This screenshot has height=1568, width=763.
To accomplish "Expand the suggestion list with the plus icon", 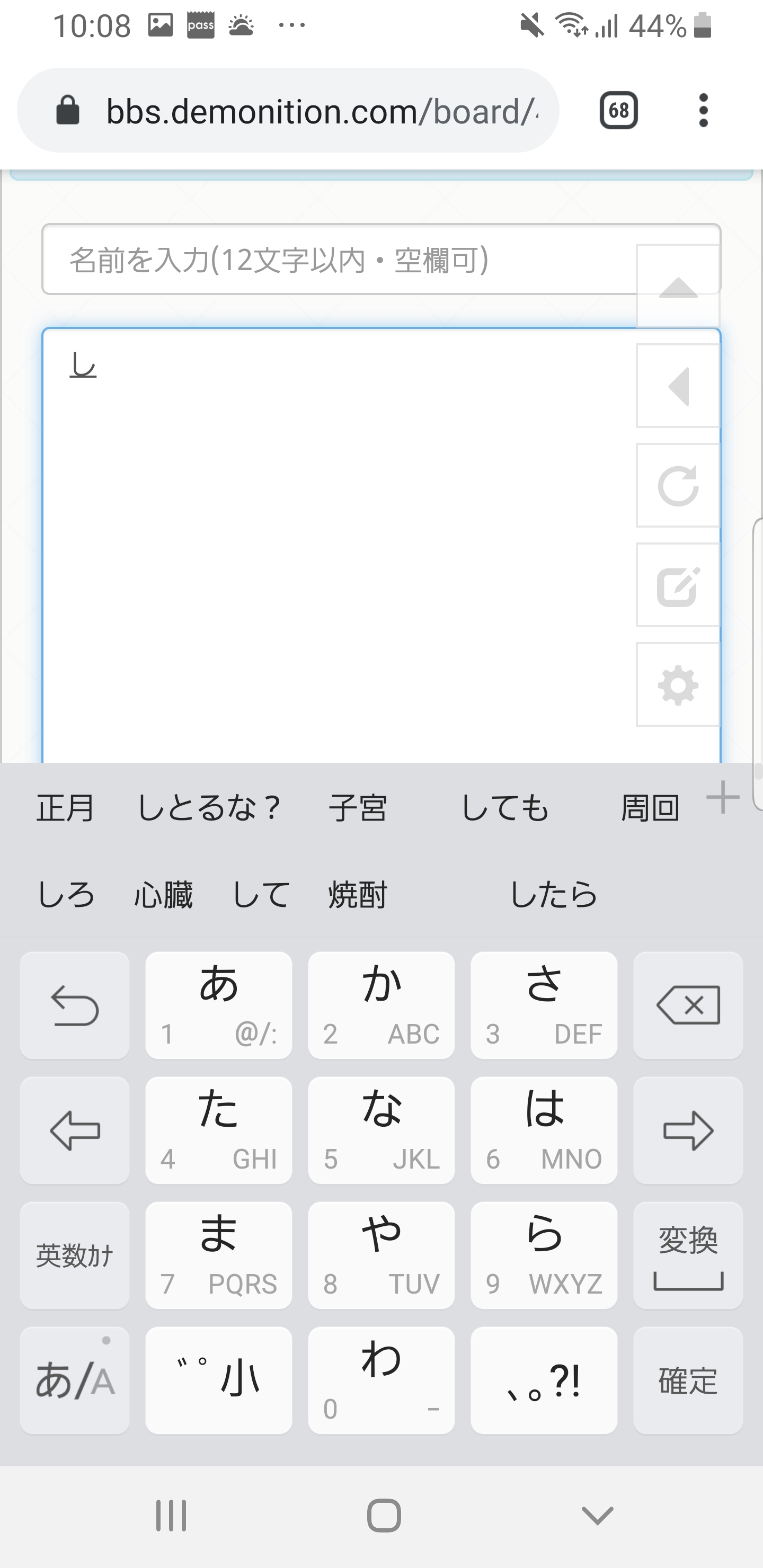I will [x=723, y=798].
